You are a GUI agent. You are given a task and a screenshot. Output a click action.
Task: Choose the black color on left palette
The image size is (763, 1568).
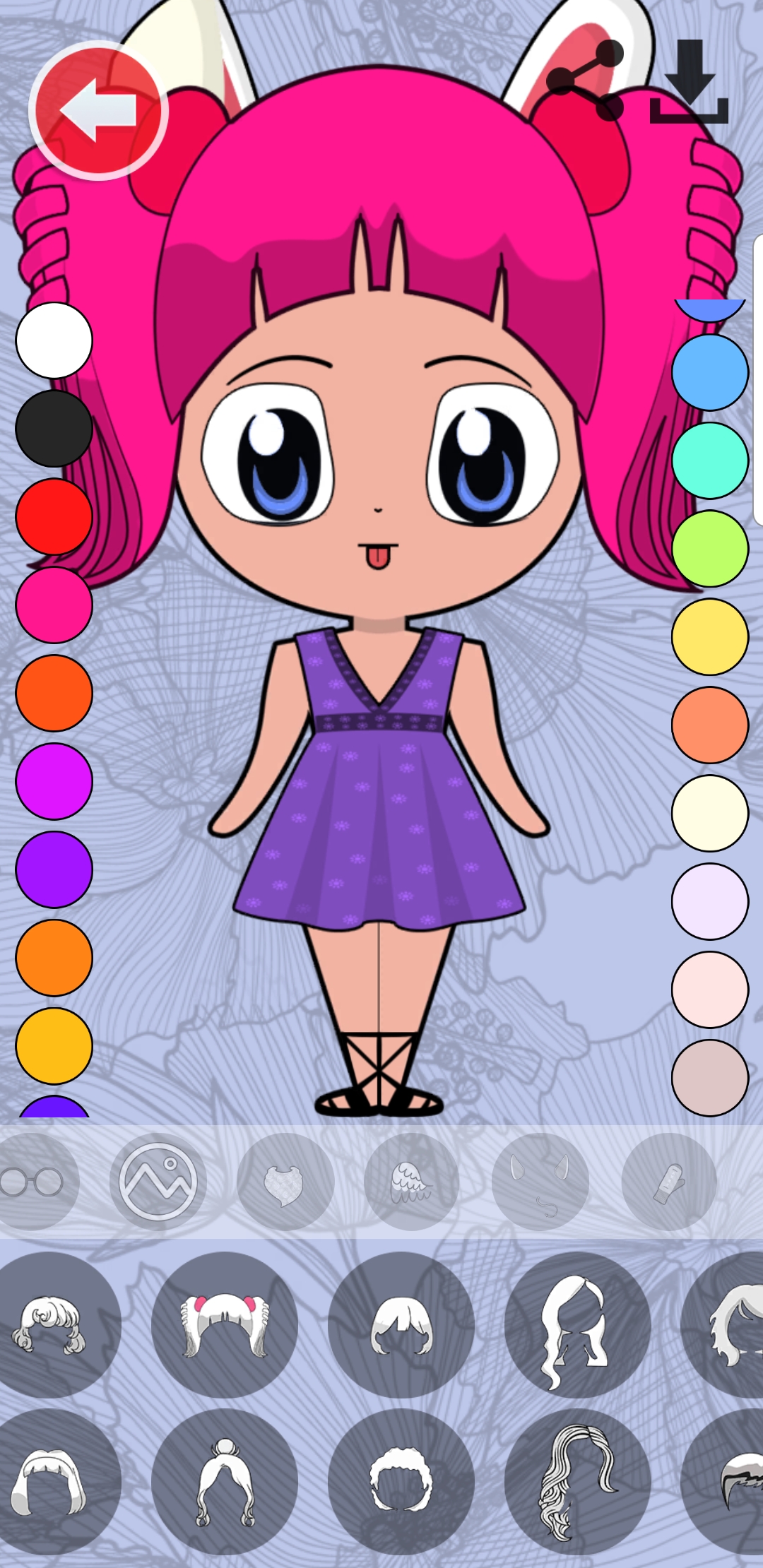[54, 428]
